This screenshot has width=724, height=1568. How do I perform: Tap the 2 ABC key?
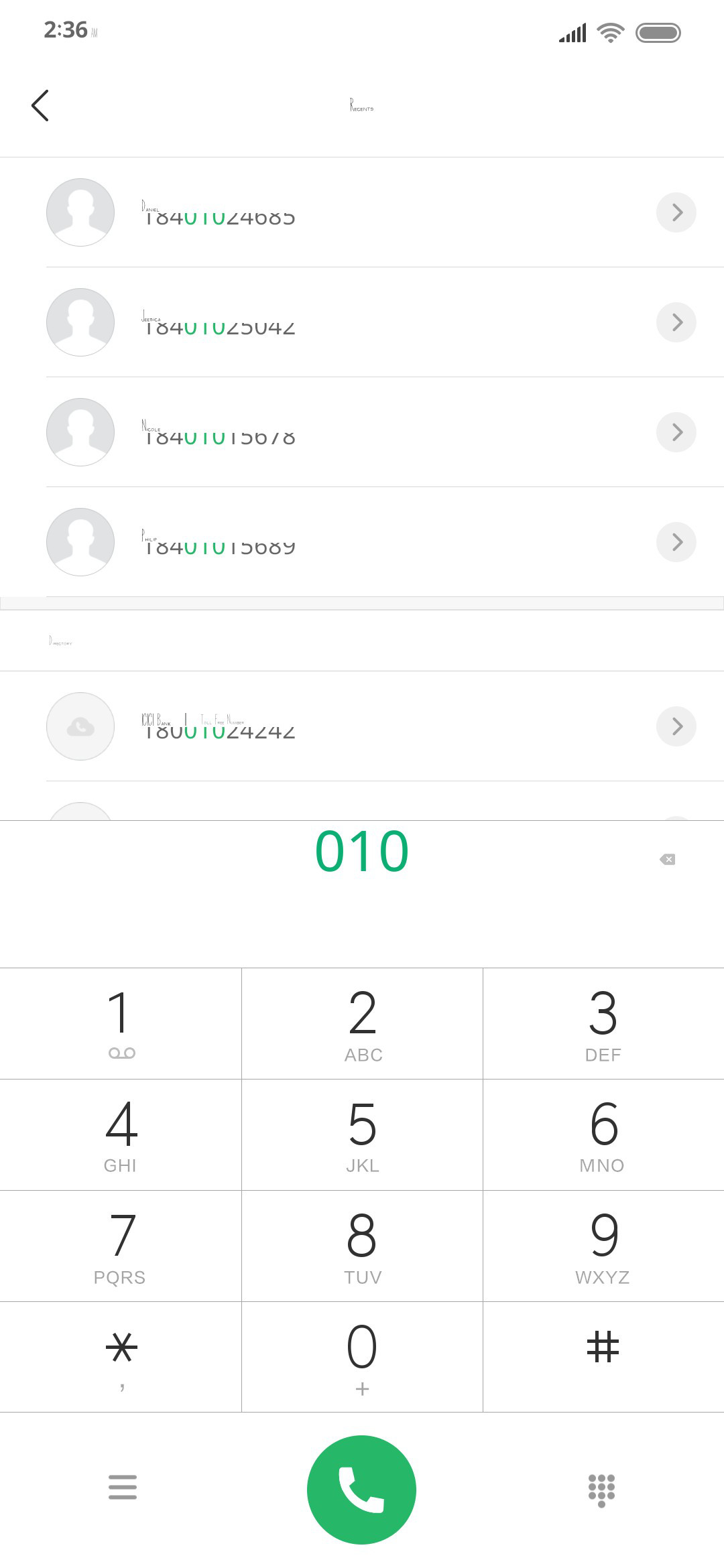click(x=362, y=1023)
